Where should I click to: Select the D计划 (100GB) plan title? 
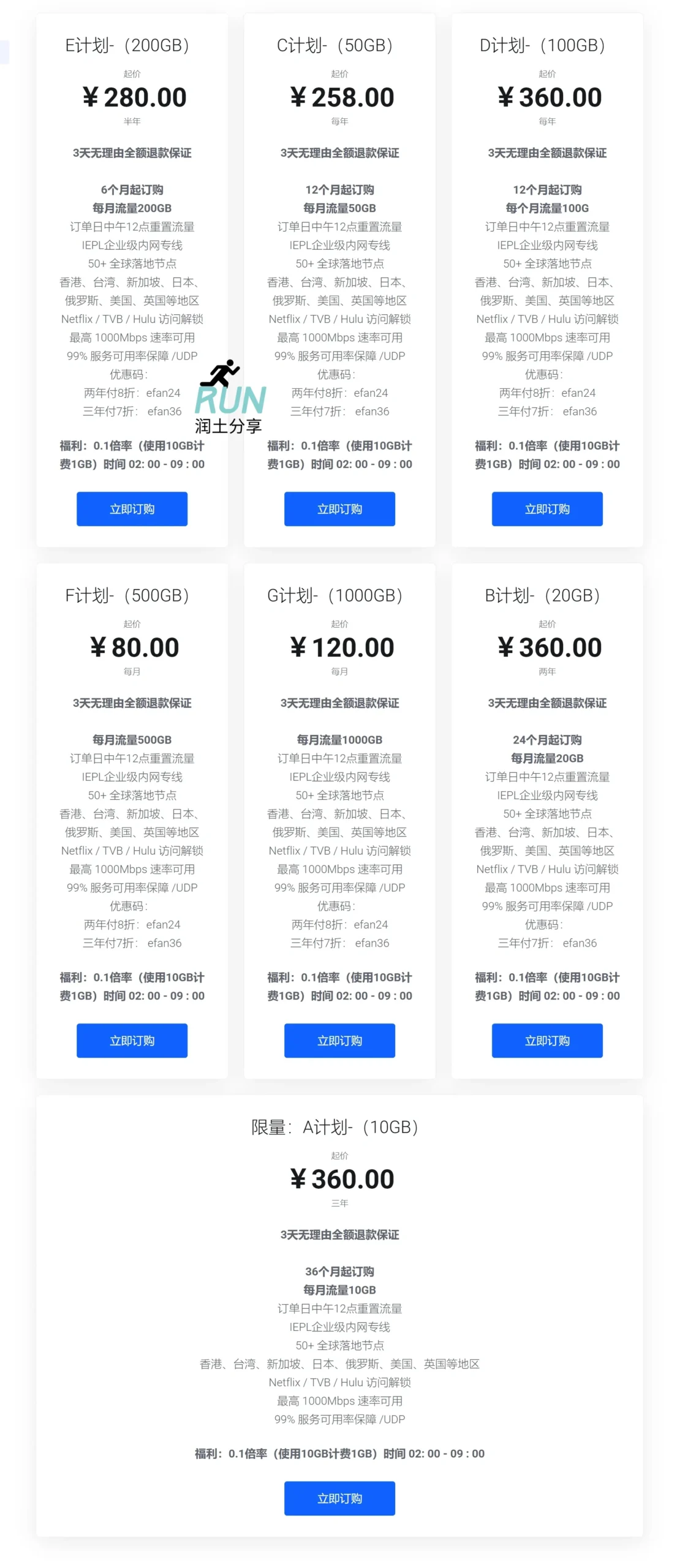(543, 45)
